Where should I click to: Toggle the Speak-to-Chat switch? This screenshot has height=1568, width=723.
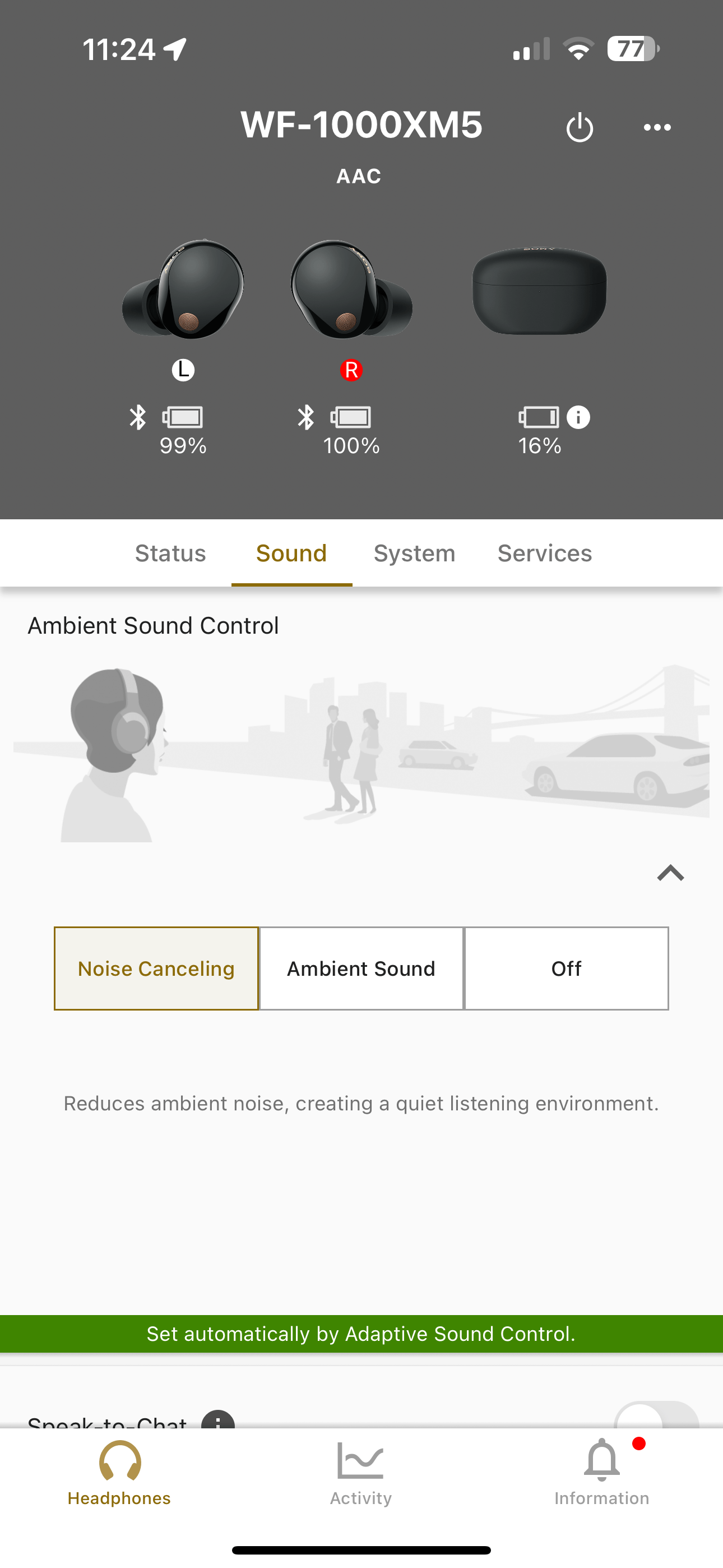pos(656,1417)
